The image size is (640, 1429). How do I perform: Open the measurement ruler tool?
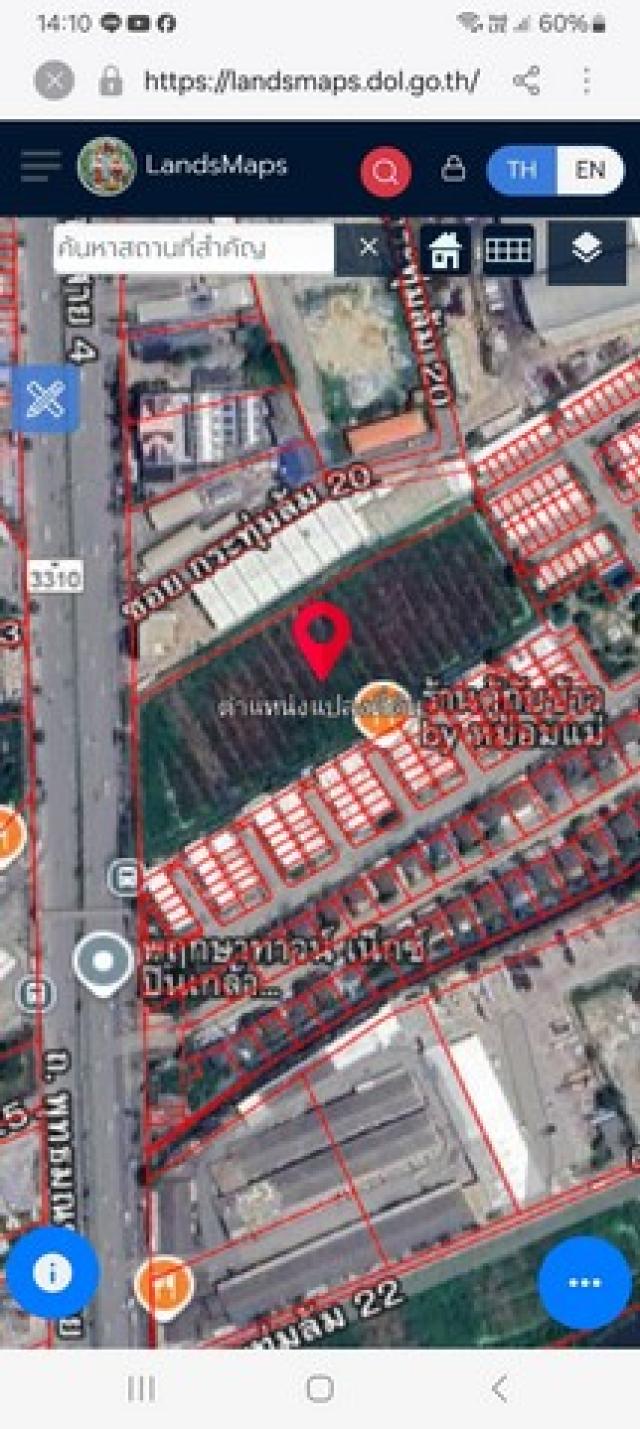(x=45, y=400)
